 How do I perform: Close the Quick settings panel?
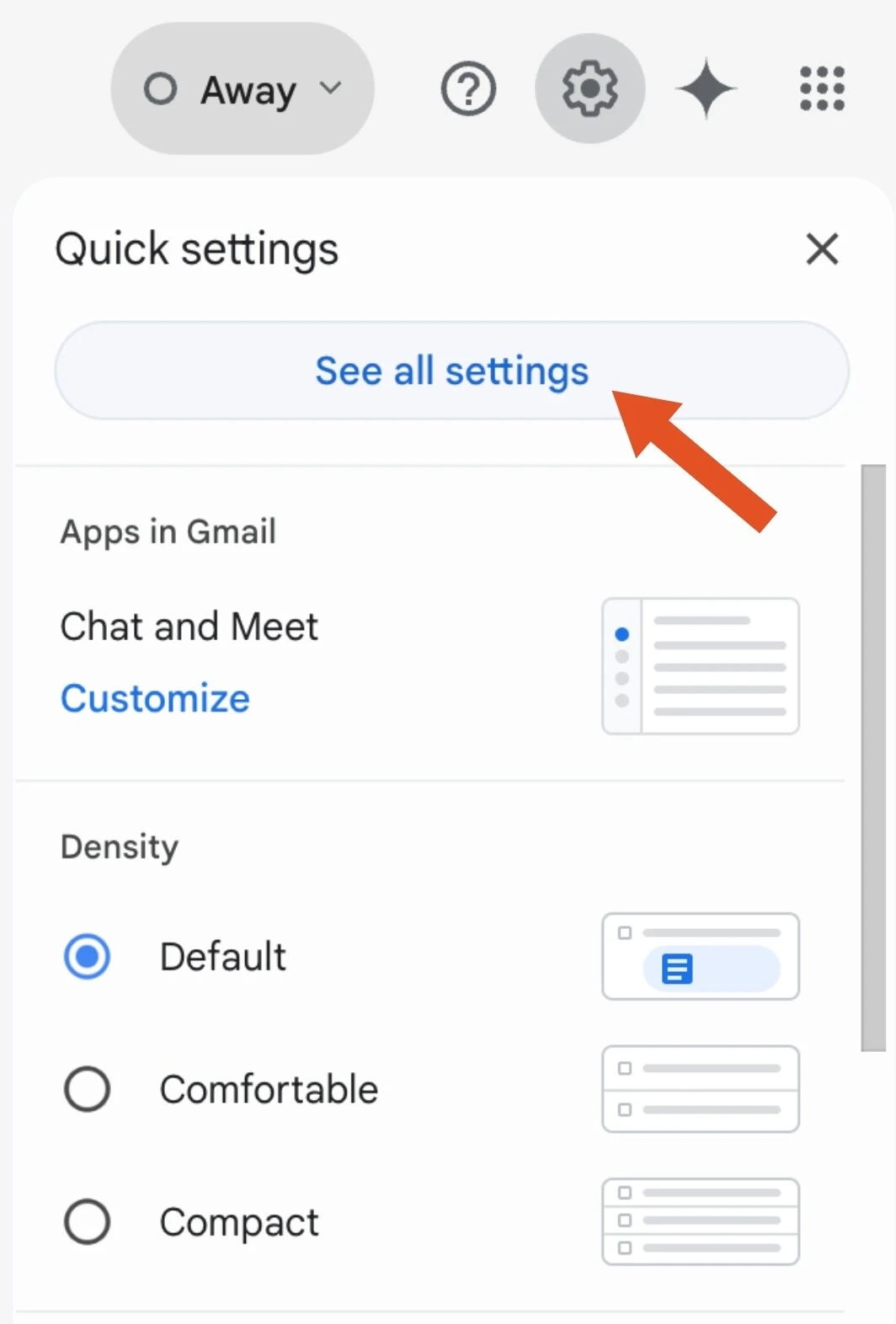pos(823,249)
